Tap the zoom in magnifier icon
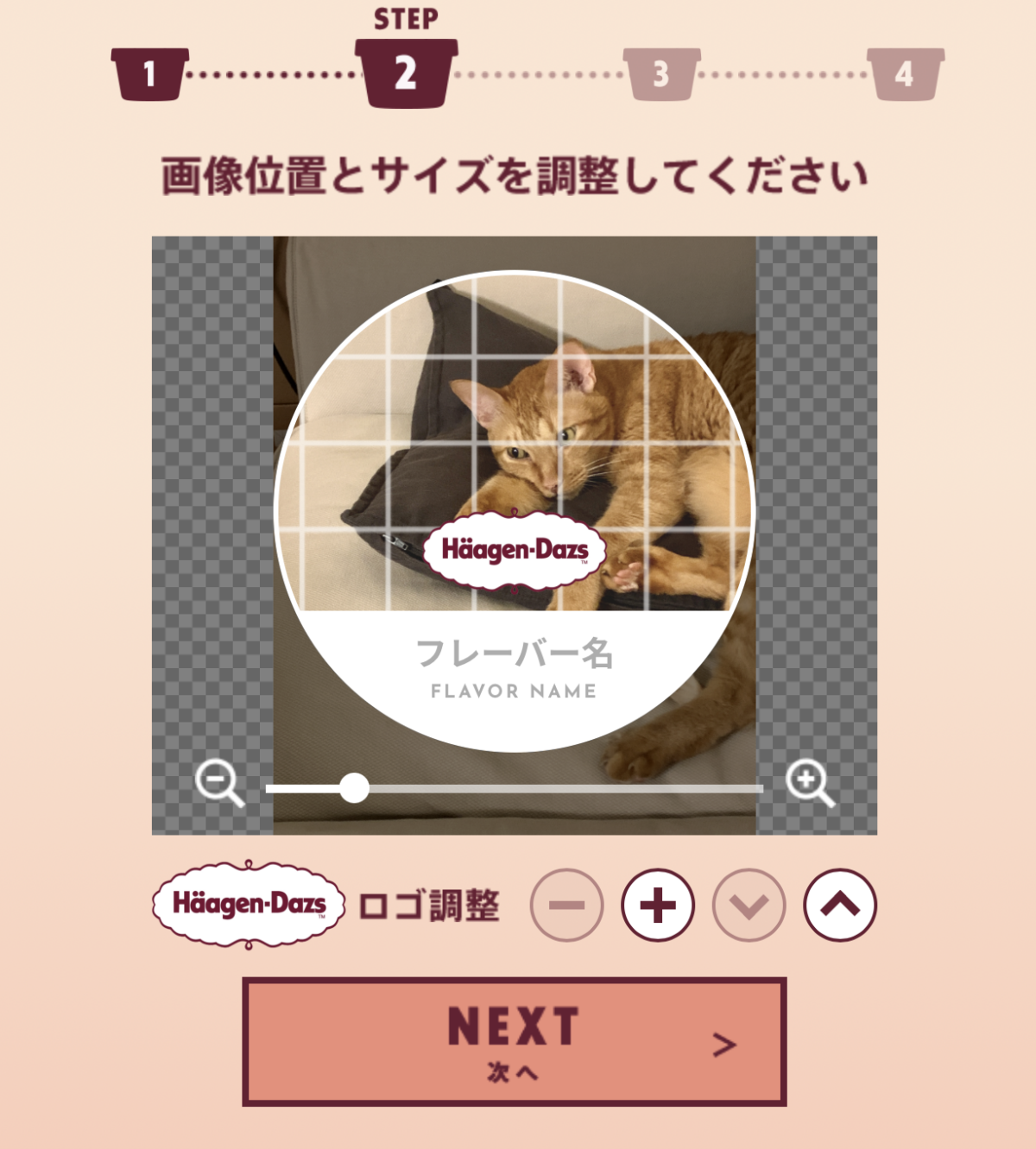This screenshot has height=1149, width=1036. (x=809, y=783)
